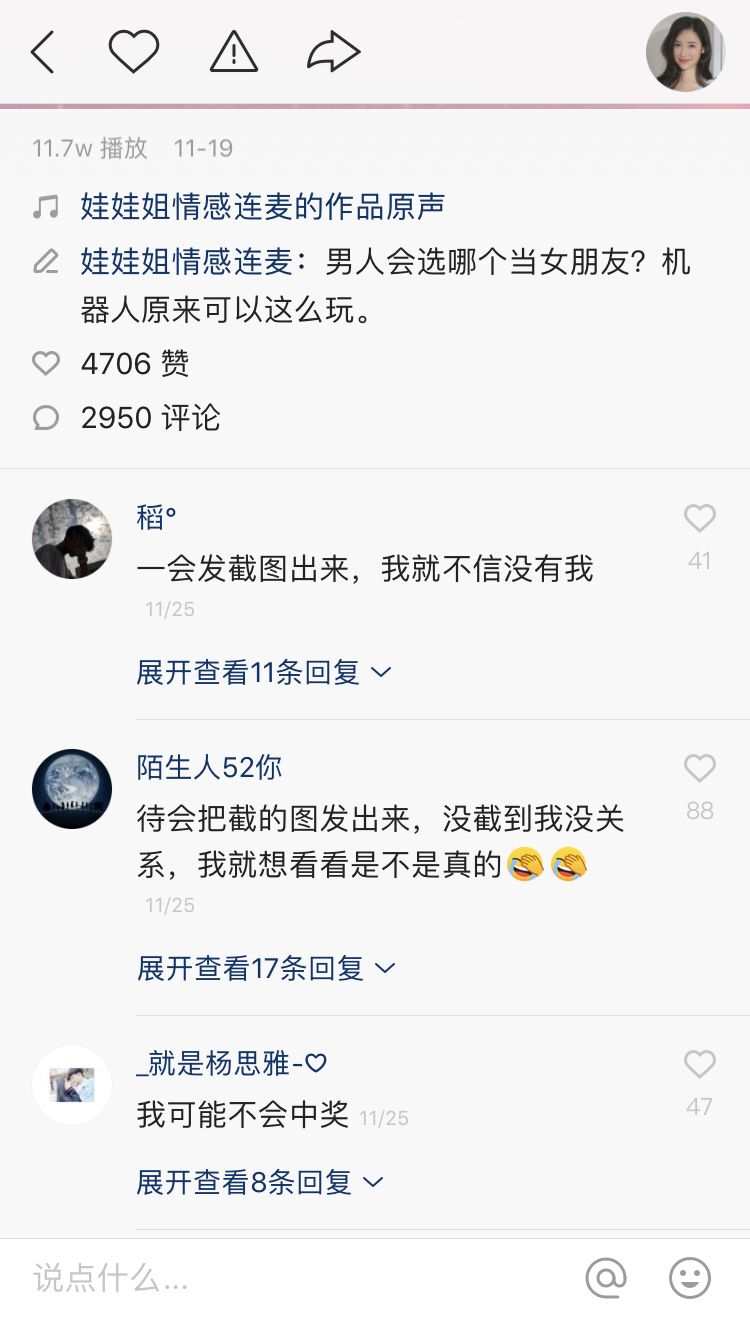Image resolution: width=750 pixels, height=1334 pixels.
Task: Tap the uploader avatar at top right
Action: coord(687,50)
